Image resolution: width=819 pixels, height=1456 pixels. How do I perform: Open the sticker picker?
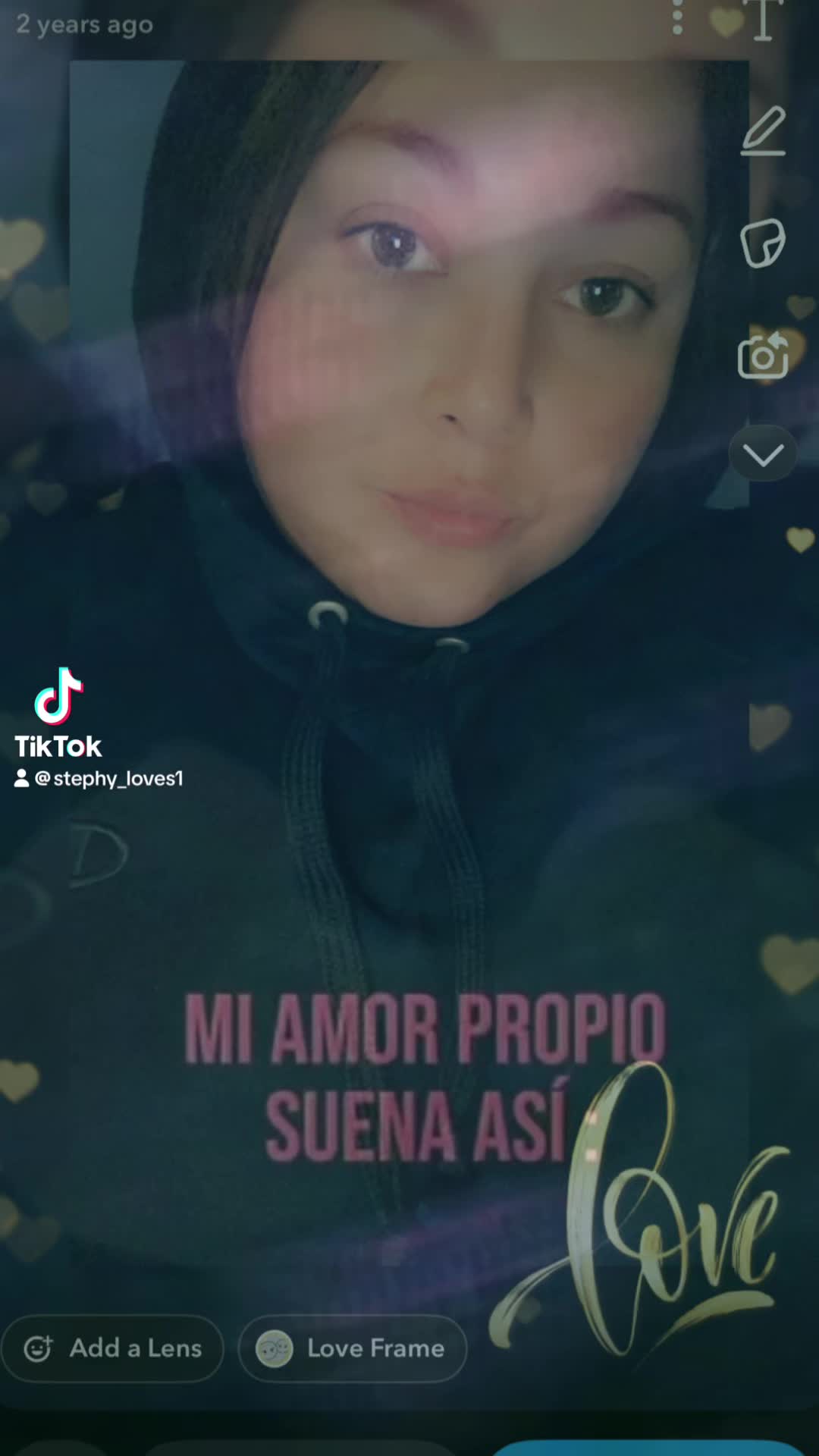pyautogui.click(x=762, y=243)
